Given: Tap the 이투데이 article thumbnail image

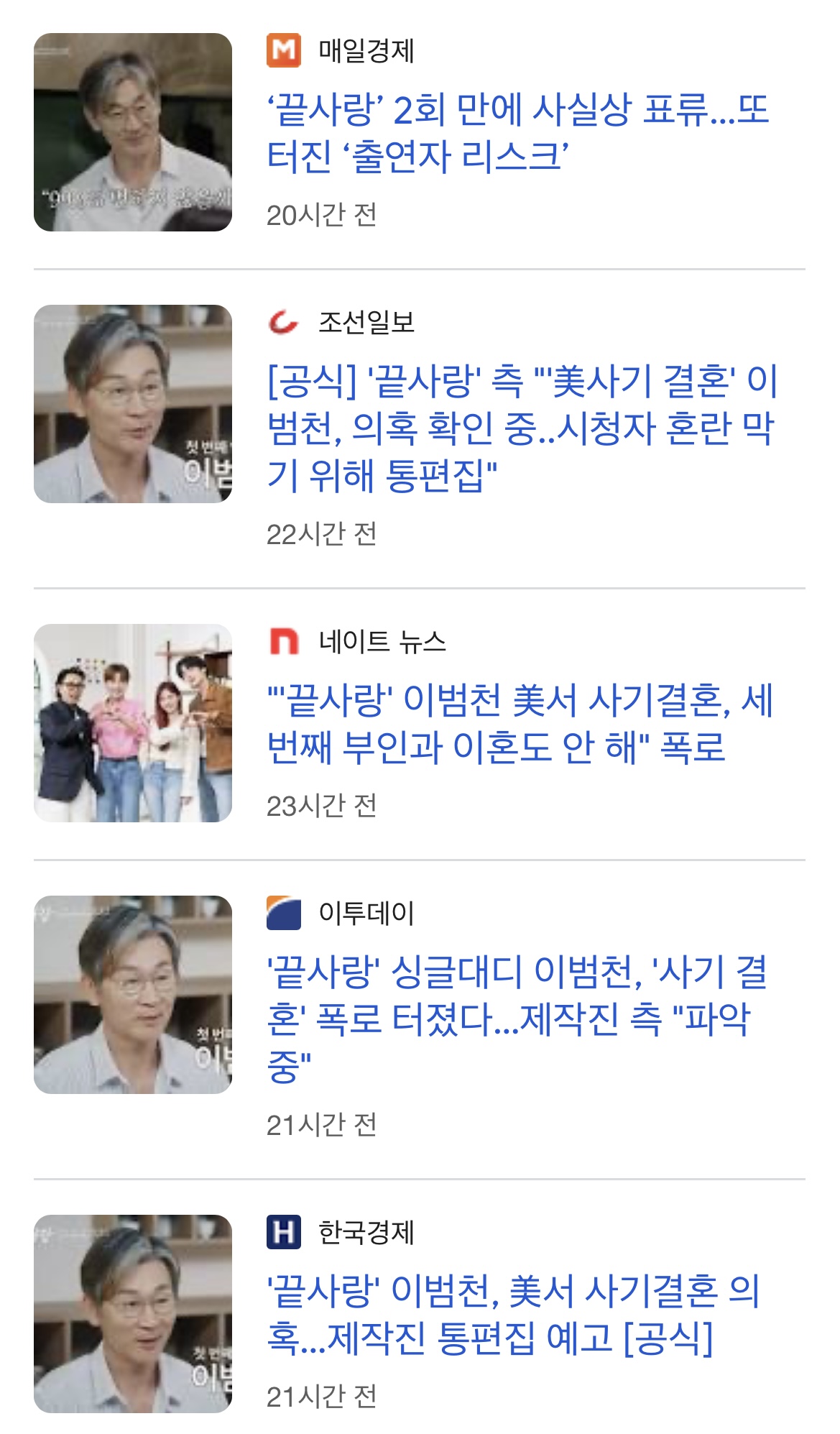Looking at the screenshot, I should (x=133, y=995).
